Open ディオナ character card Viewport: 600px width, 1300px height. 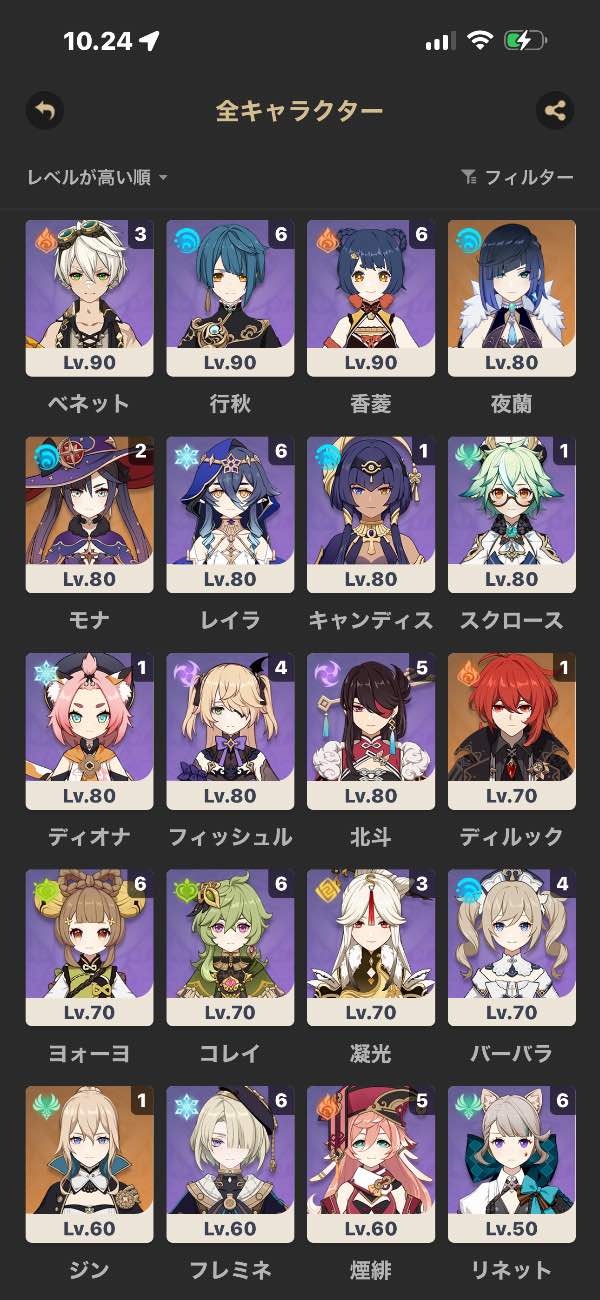(x=89, y=731)
